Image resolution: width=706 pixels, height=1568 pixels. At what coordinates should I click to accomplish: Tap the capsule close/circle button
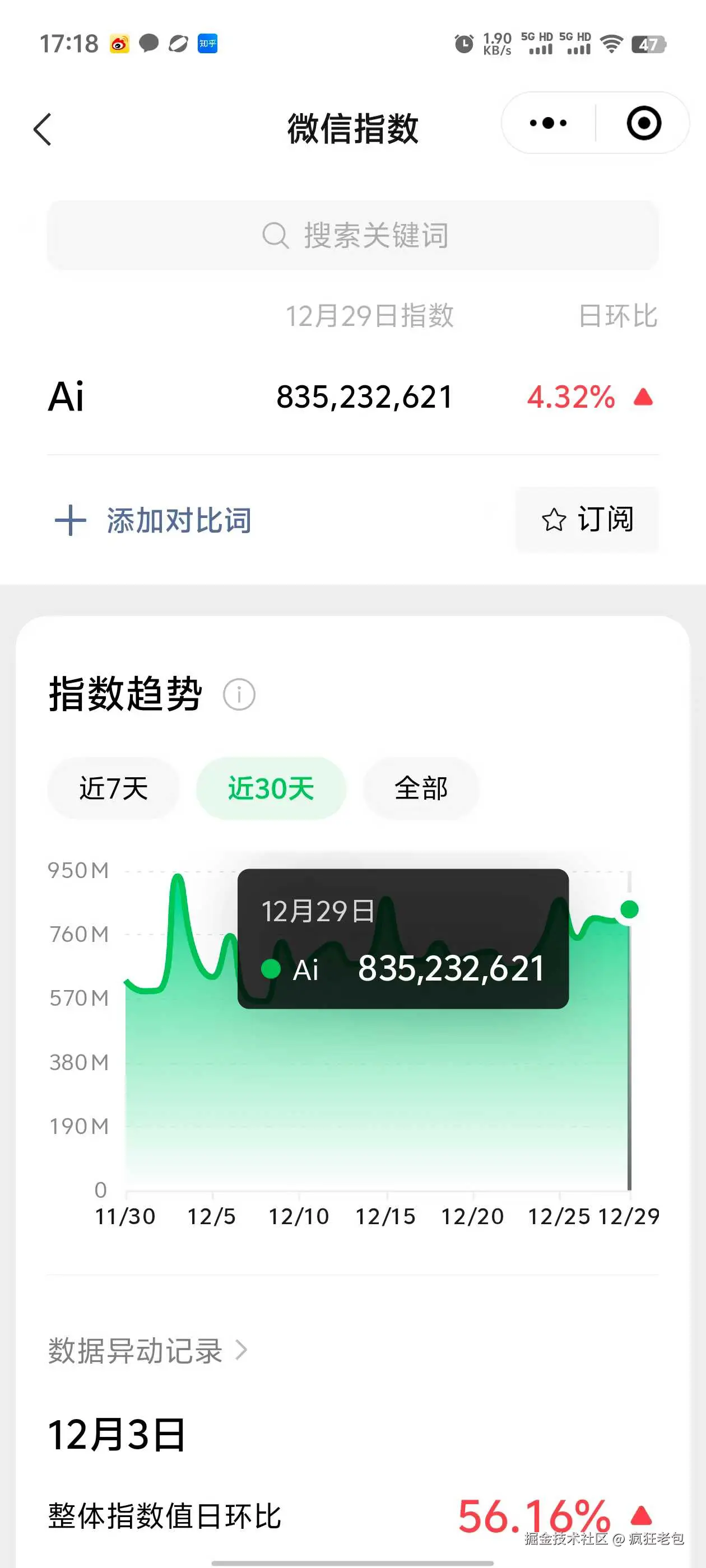pyautogui.click(x=644, y=124)
